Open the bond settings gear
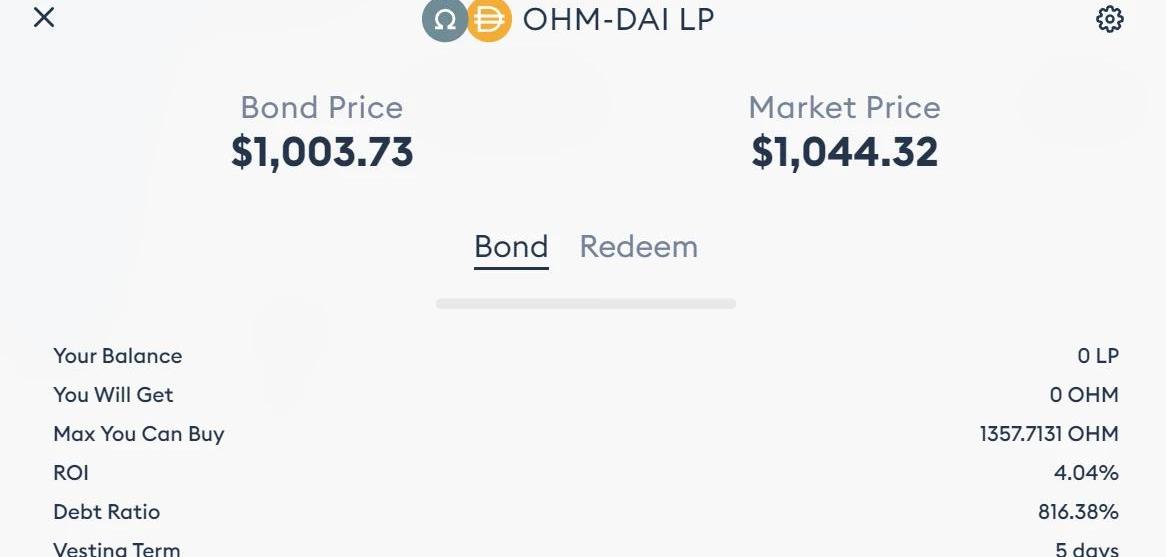1166x557 pixels. (x=1110, y=19)
